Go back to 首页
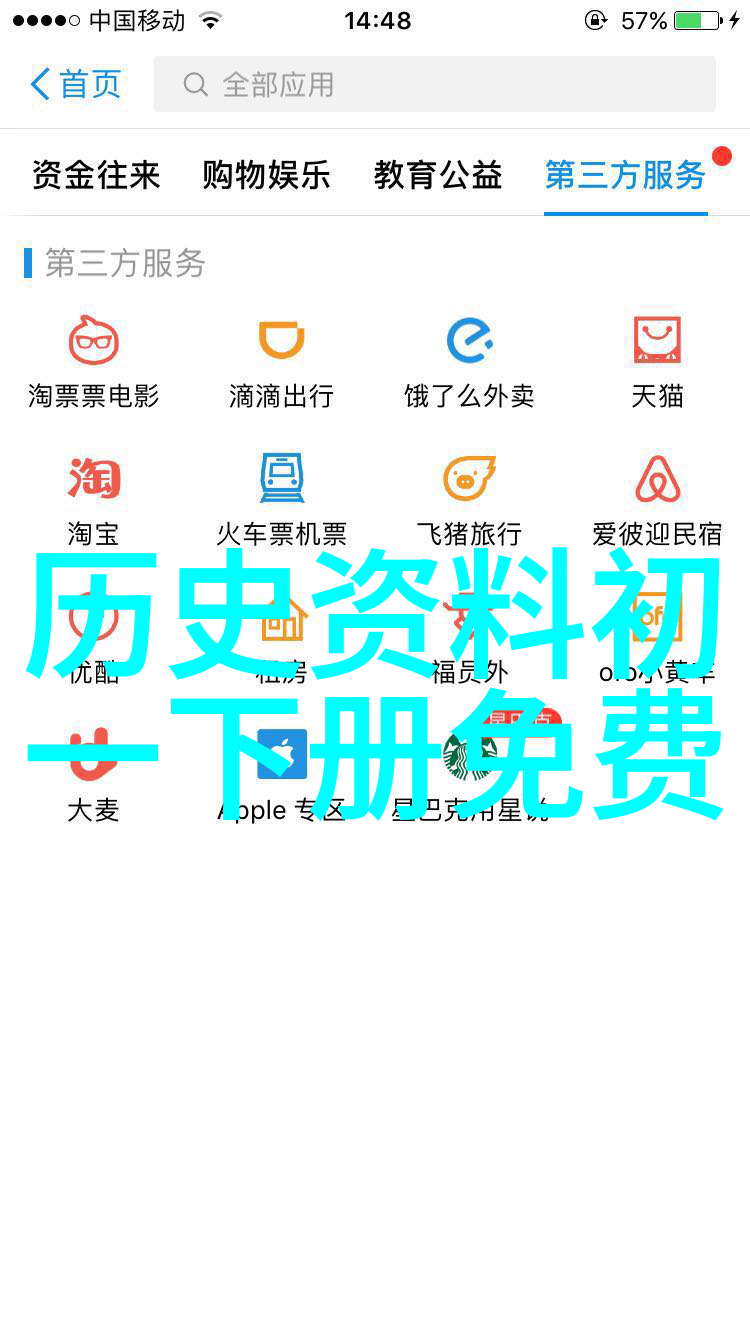Viewport: 750px width, 1334px height. pyautogui.click(x=75, y=84)
